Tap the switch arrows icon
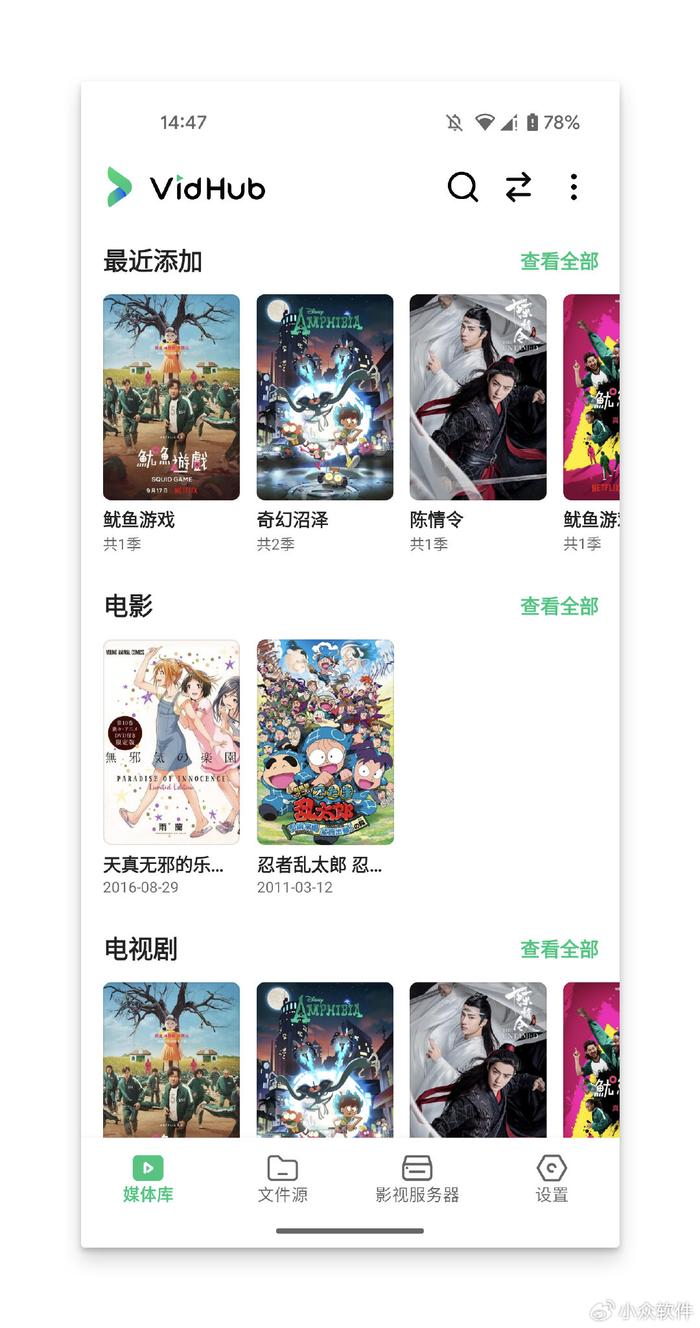The height and width of the screenshot is (1328, 700). (518, 187)
